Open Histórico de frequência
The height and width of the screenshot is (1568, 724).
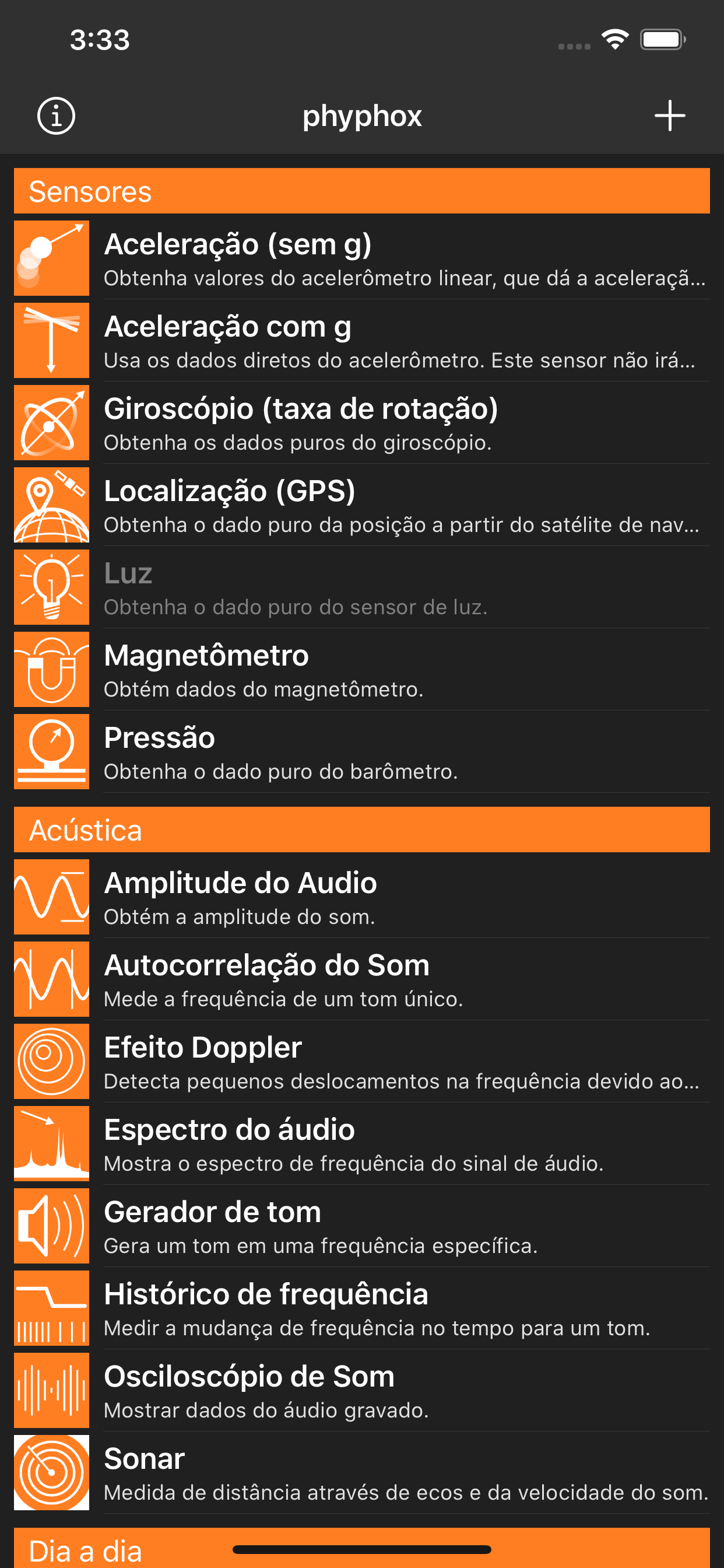tap(362, 1307)
